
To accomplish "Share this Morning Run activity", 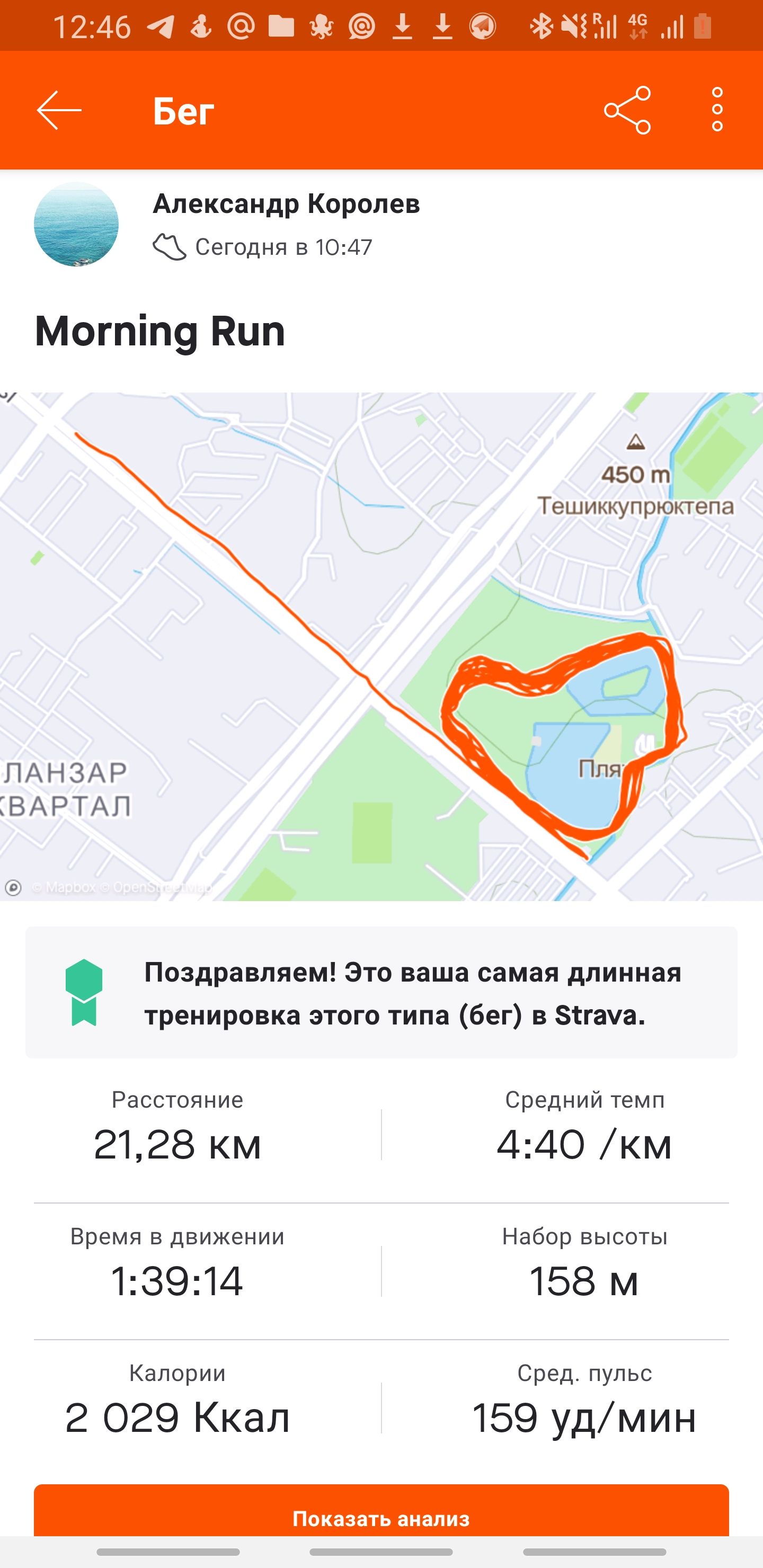I will 627,110.
